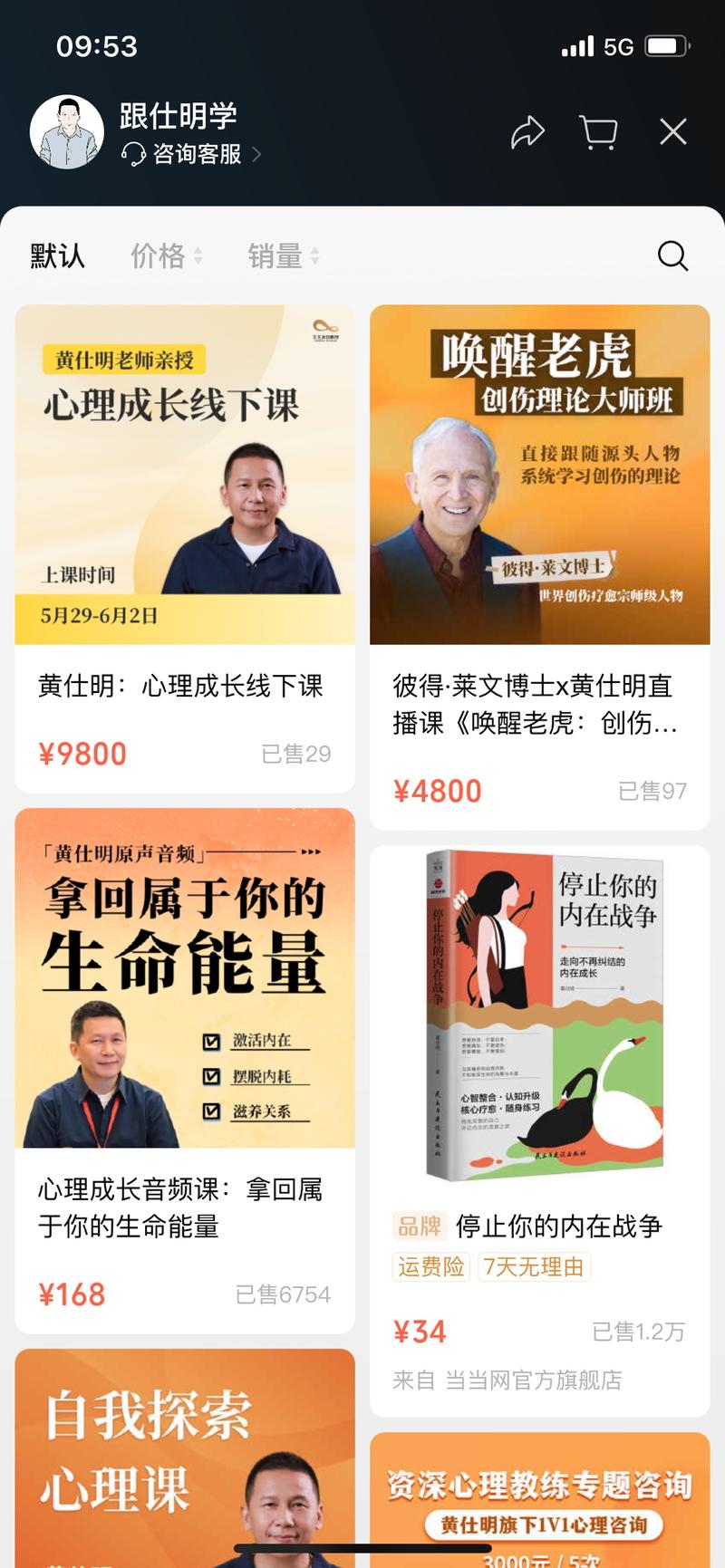Search products with the magnifier icon
The image size is (725, 1568).
tap(672, 256)
